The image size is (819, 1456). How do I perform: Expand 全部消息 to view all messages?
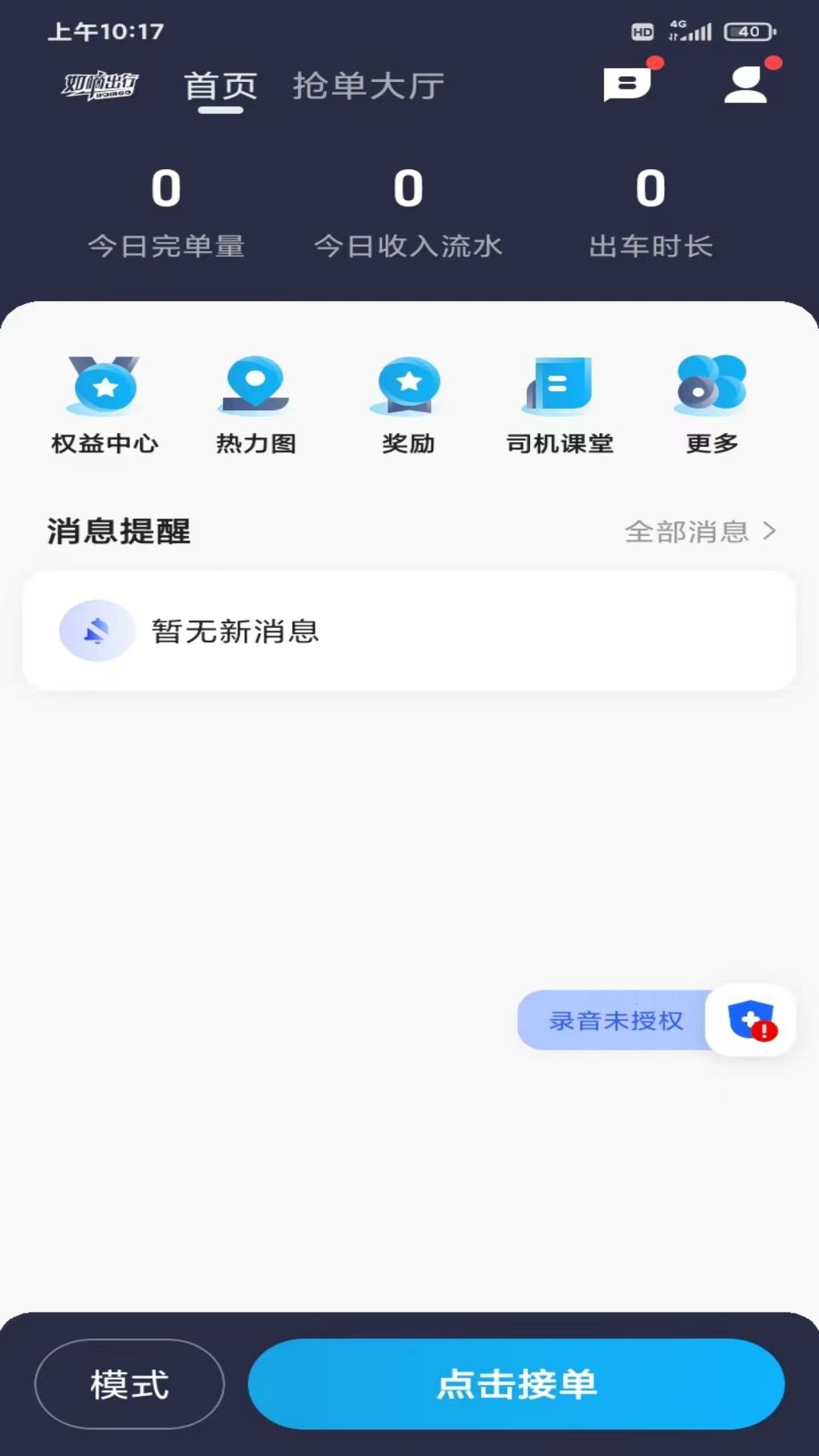686,532
